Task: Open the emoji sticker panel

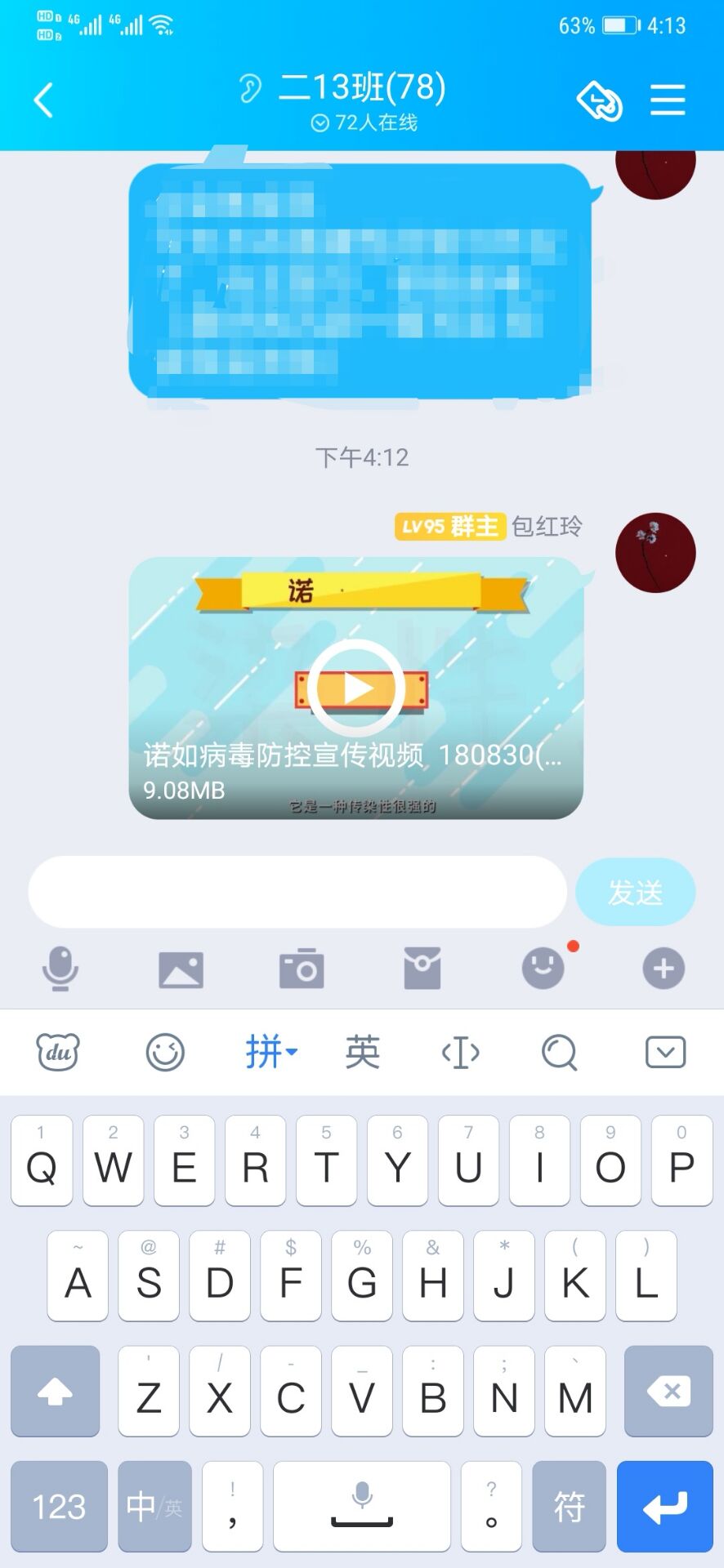Action: click(x=543, y=969)
